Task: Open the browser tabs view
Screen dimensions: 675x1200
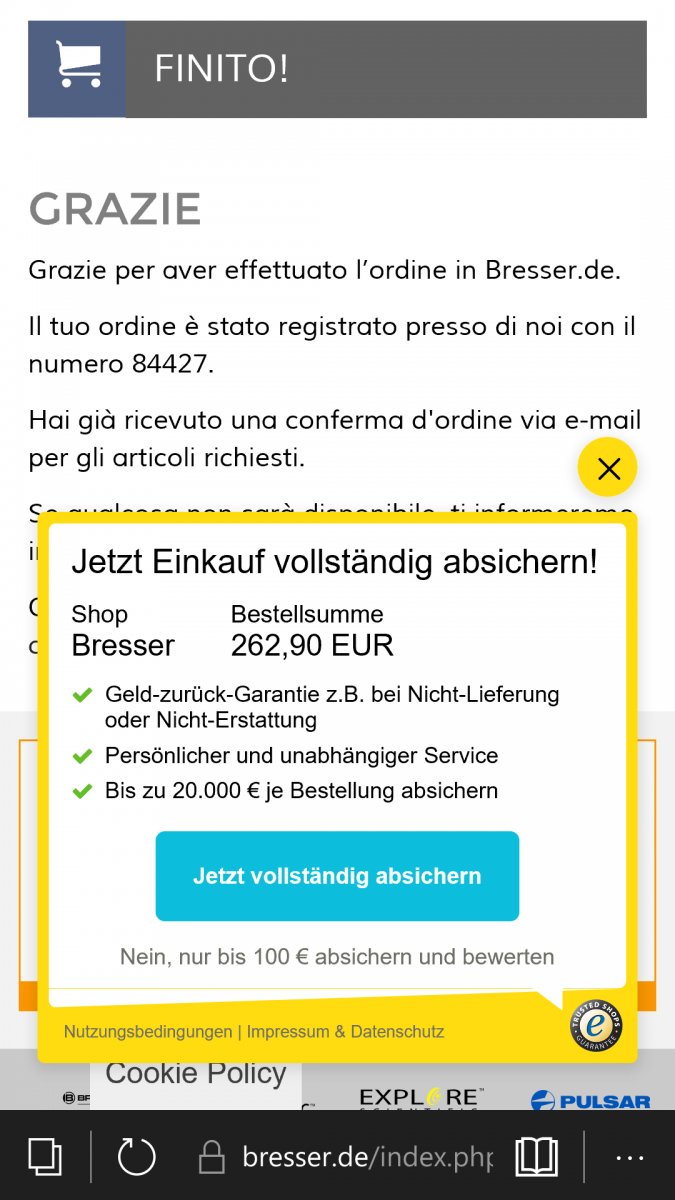Action: click(45, 1157)
